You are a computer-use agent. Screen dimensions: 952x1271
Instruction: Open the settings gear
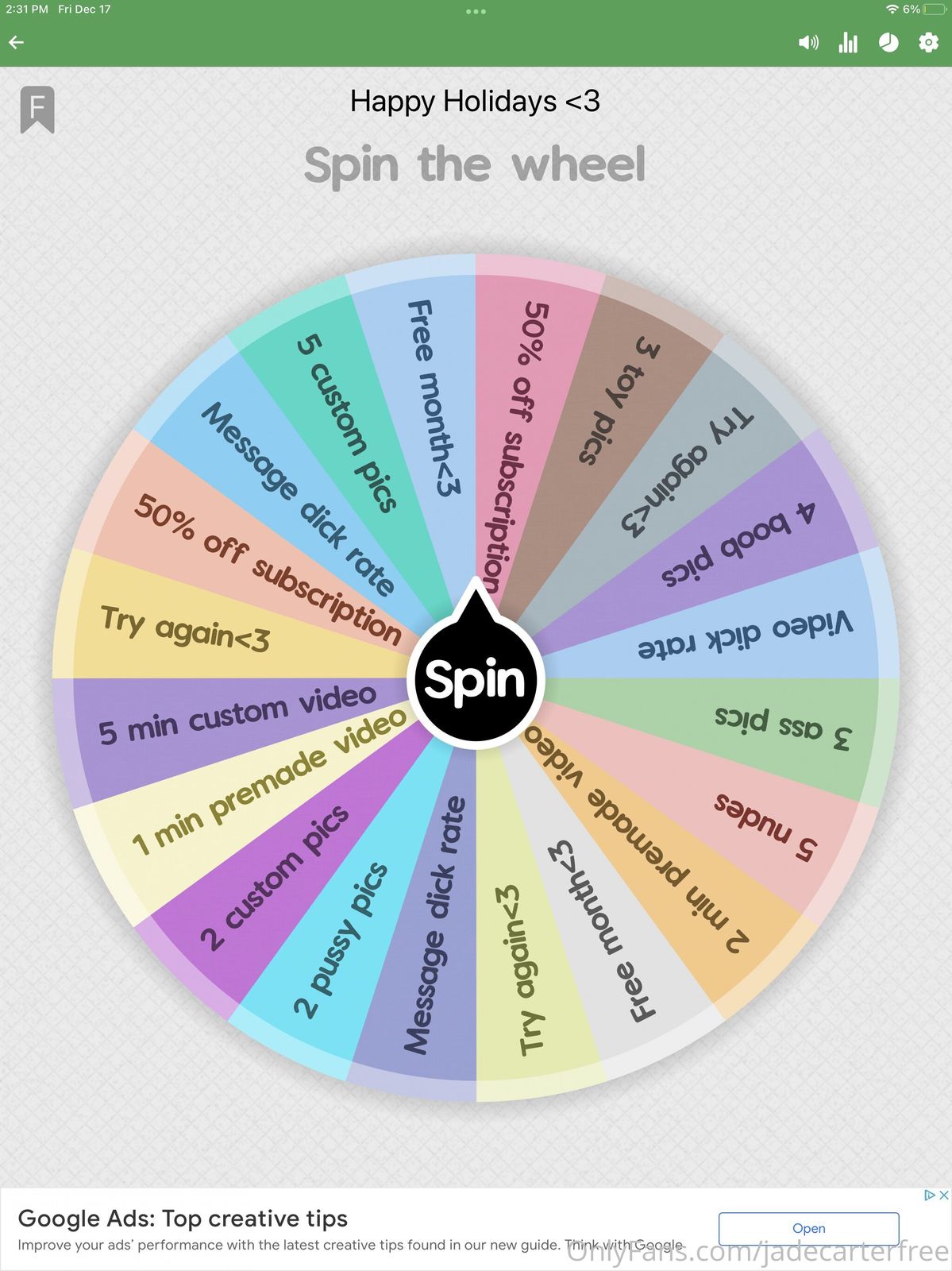[x=928, y=42]
